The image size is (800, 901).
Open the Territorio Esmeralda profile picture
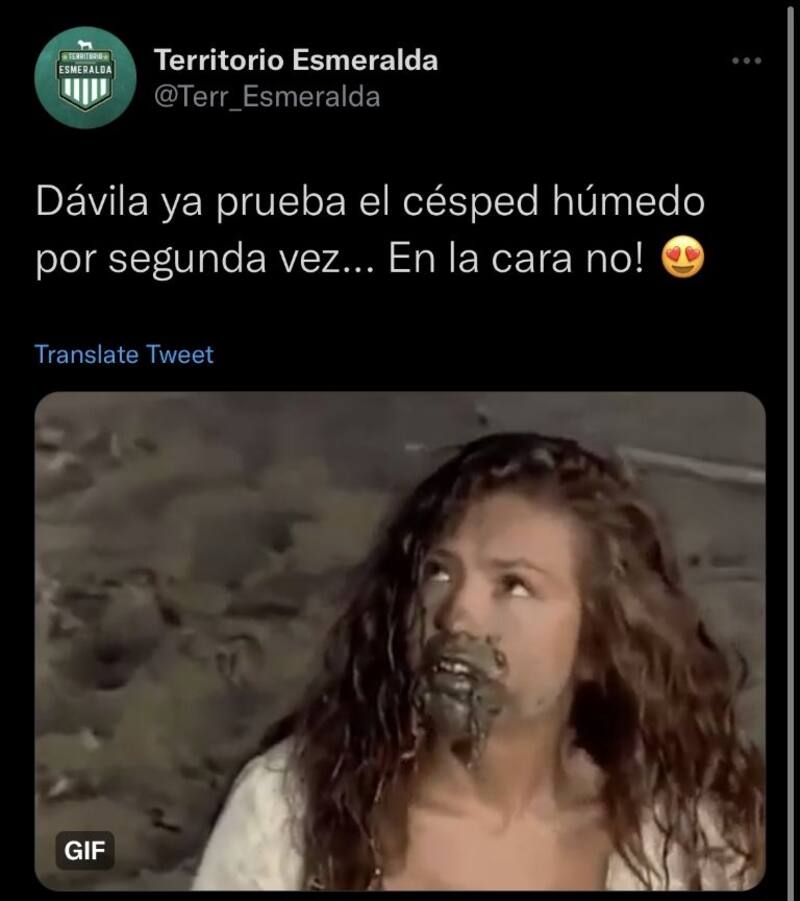tap(85, 77)
